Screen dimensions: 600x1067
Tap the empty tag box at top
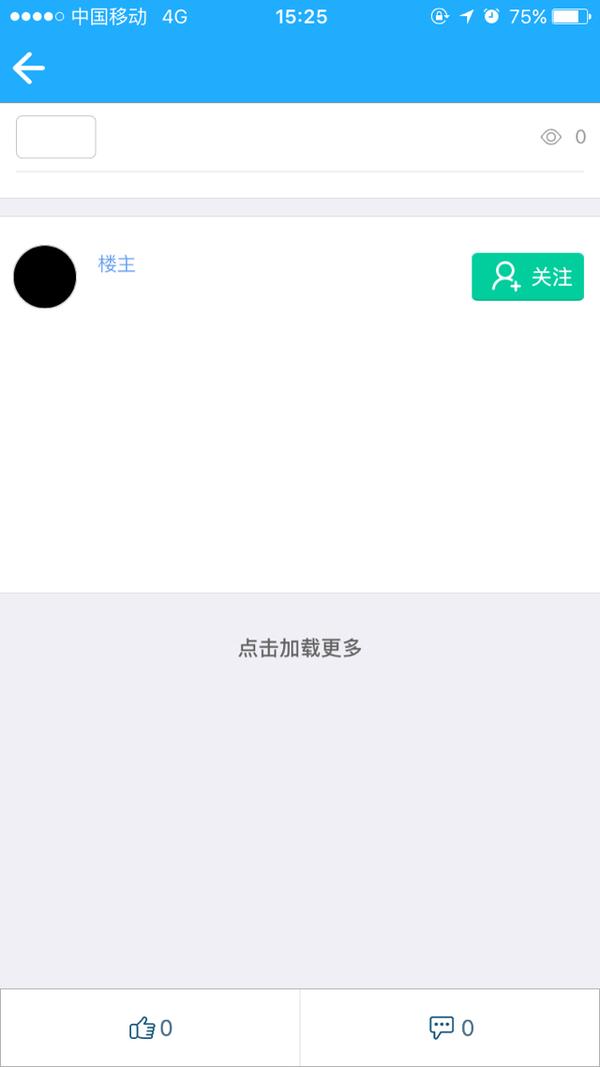(x=56, y=137)
